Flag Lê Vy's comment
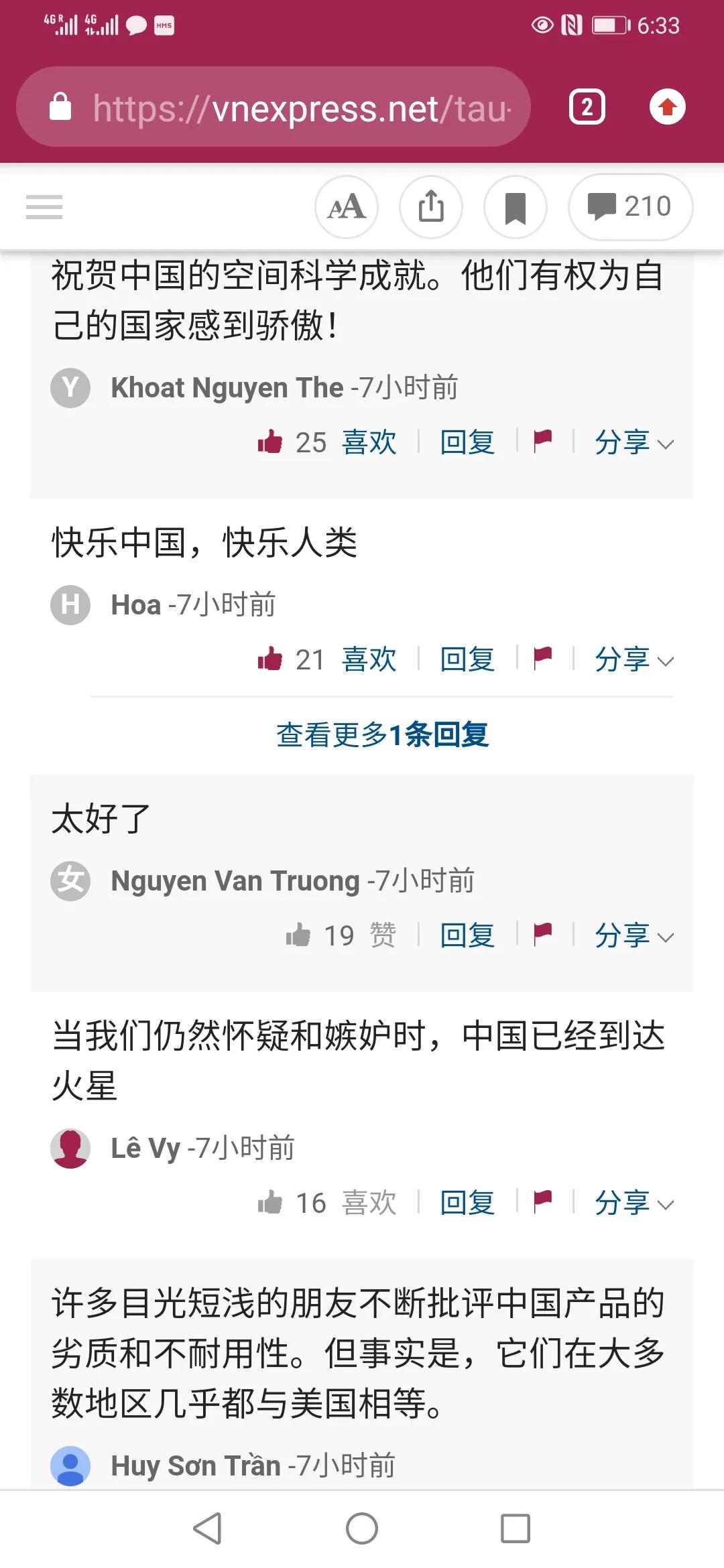This screenshot has width=724, height=1568. click(542, 1202)
